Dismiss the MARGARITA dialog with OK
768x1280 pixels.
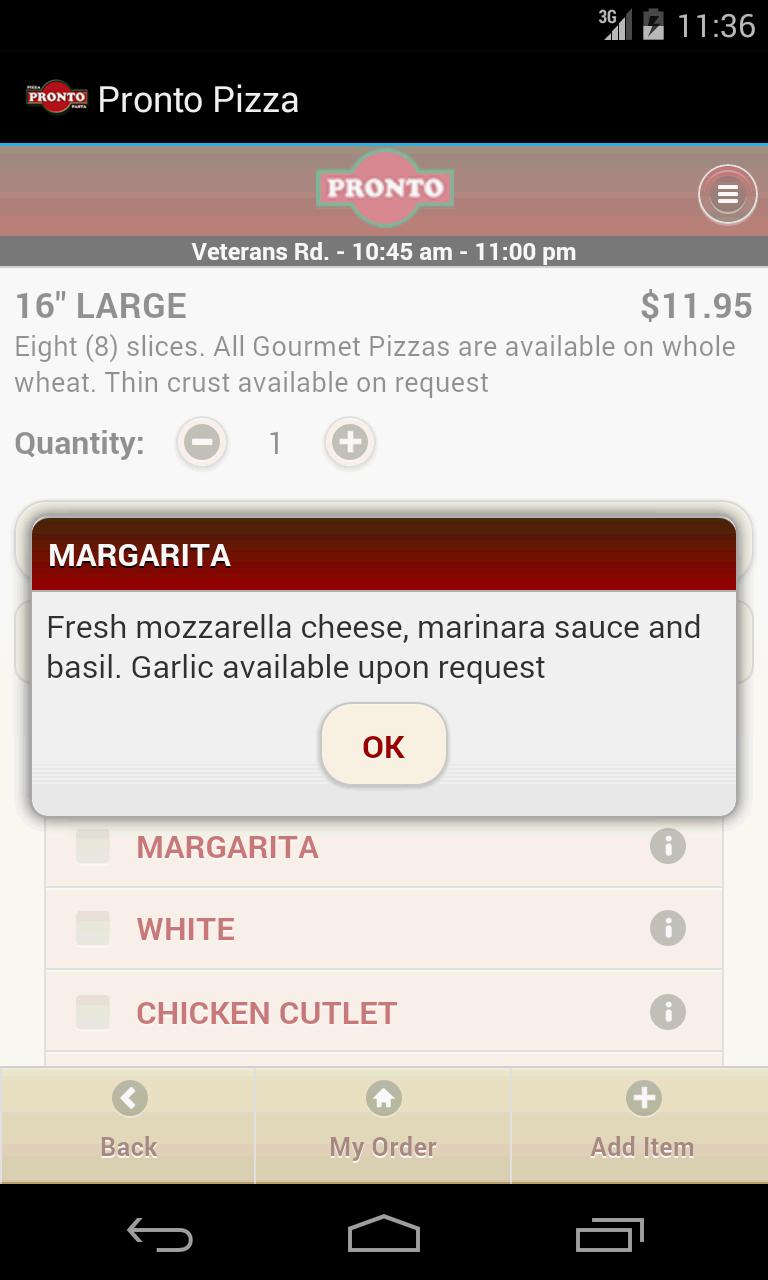click(x=383, y=745)
